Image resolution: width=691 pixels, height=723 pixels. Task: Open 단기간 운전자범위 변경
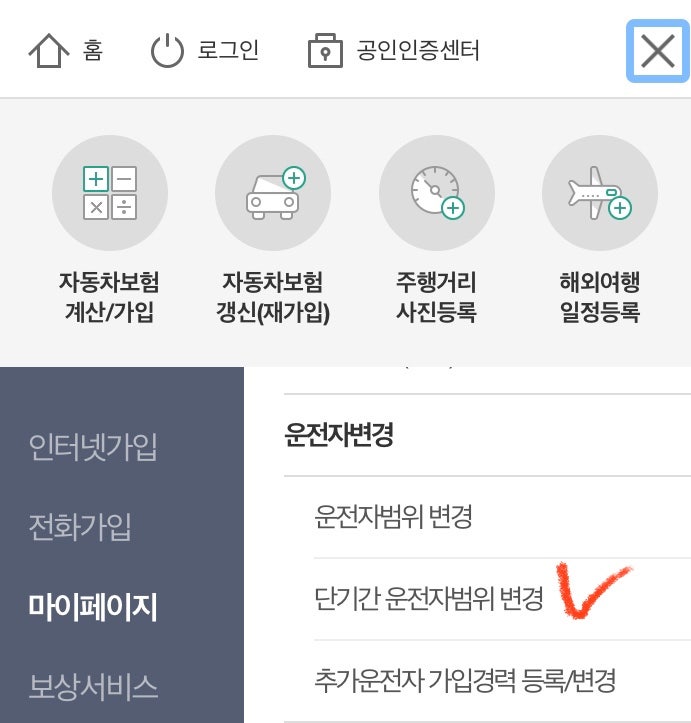click(x=429, y=599)
